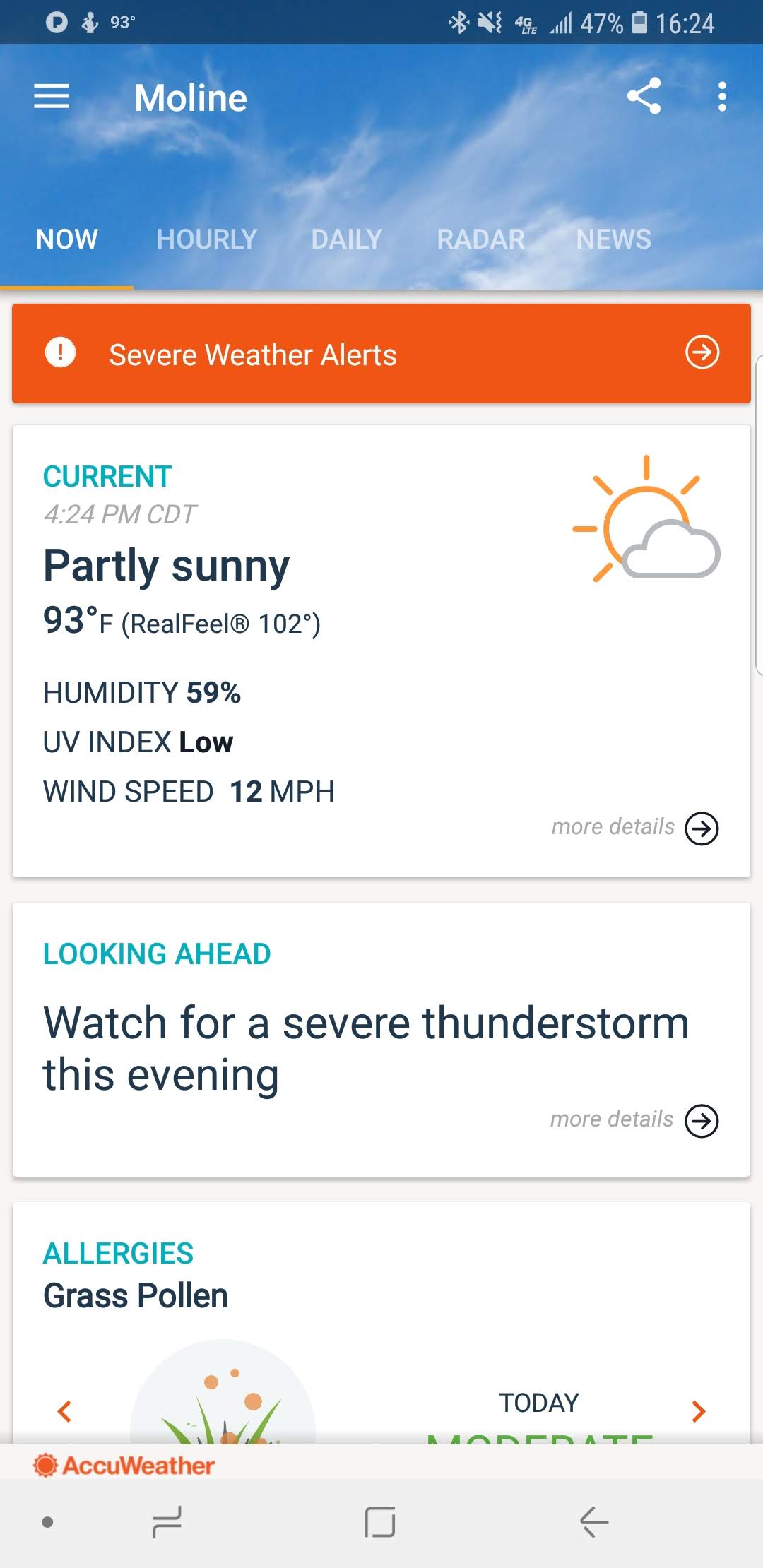Viewport: 763px width, 1568px height.
Task: Show the next allergy type
Action: 698,1411
